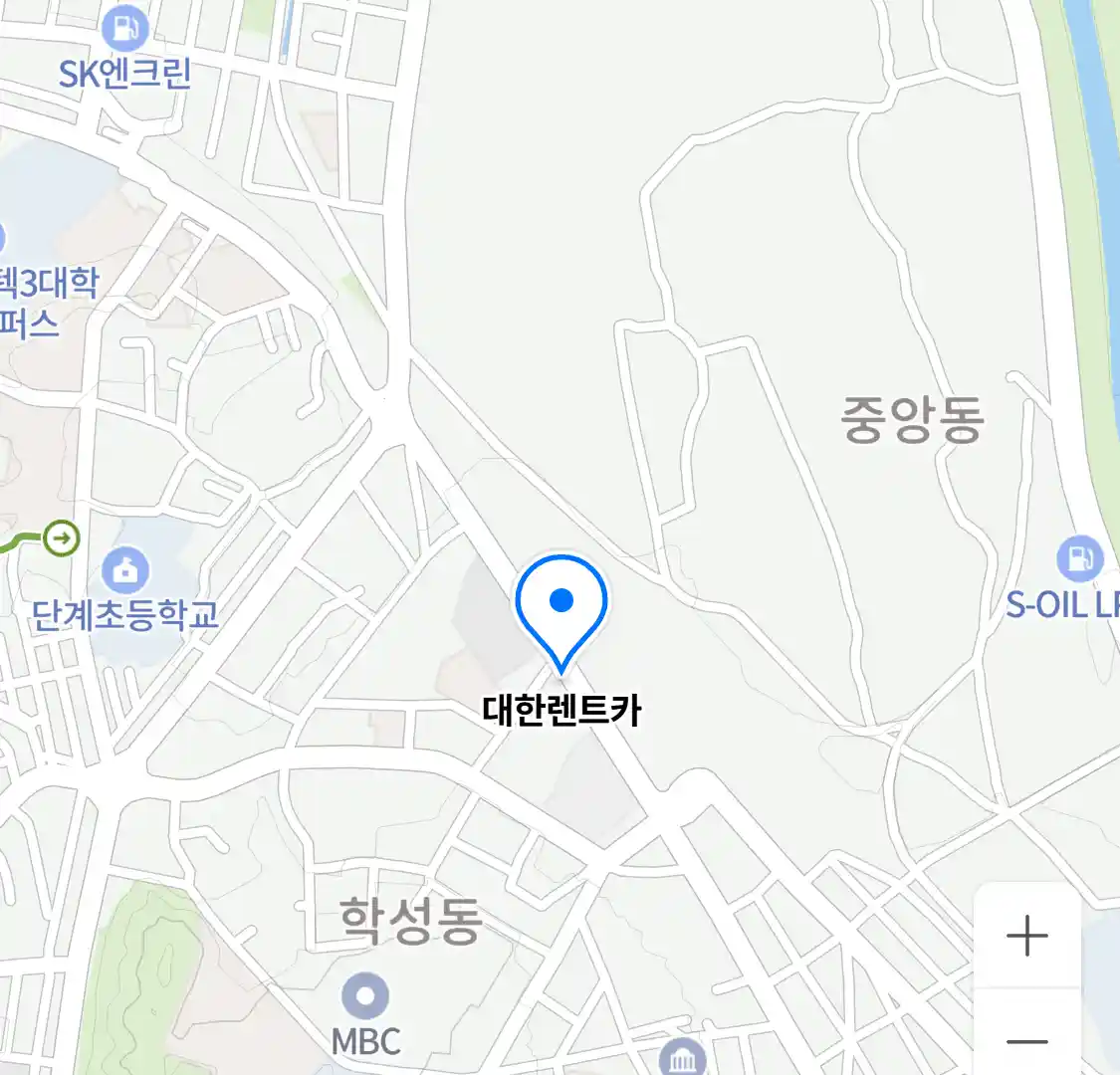Zoom out of the map

pyautogui.click(x=1026, y=1040)
